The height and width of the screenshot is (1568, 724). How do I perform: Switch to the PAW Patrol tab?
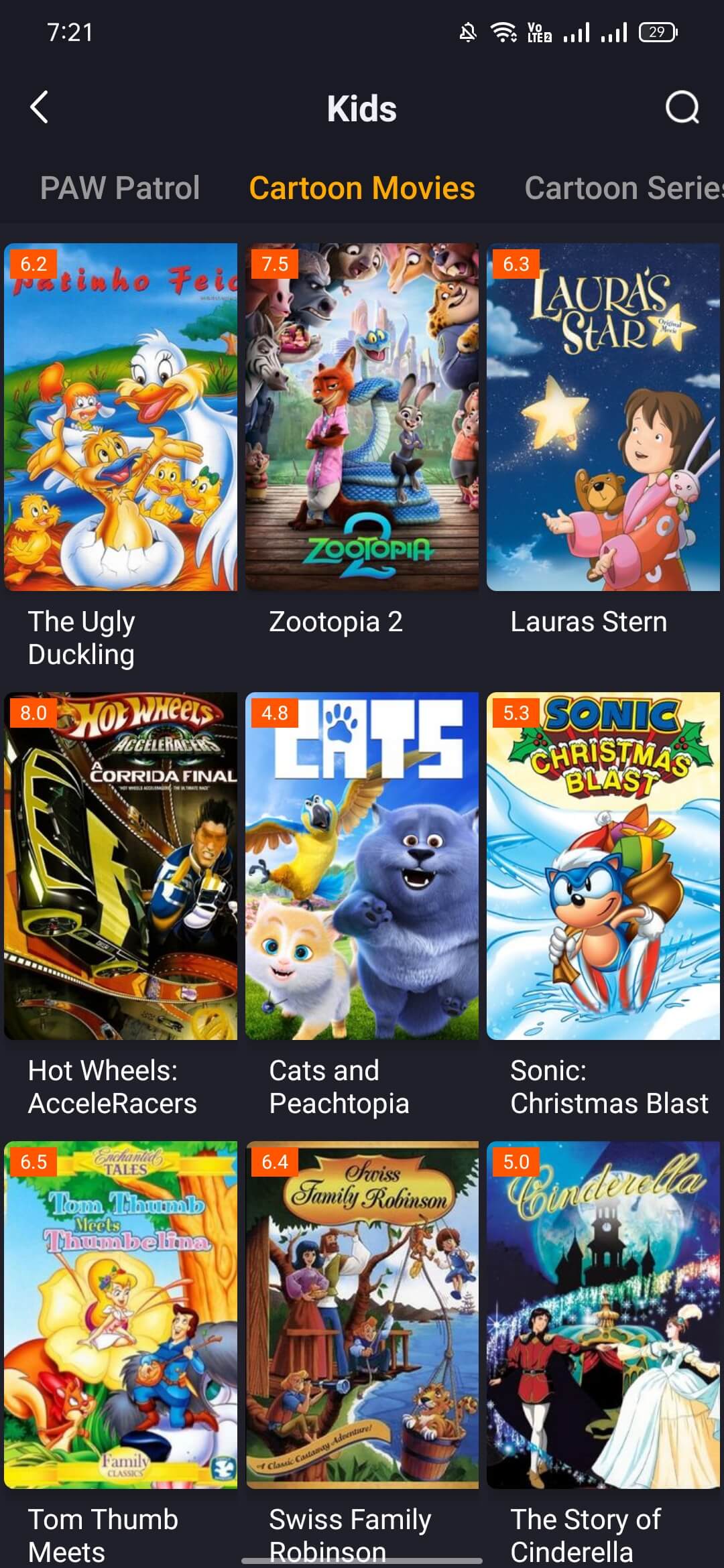coord(120,188)
